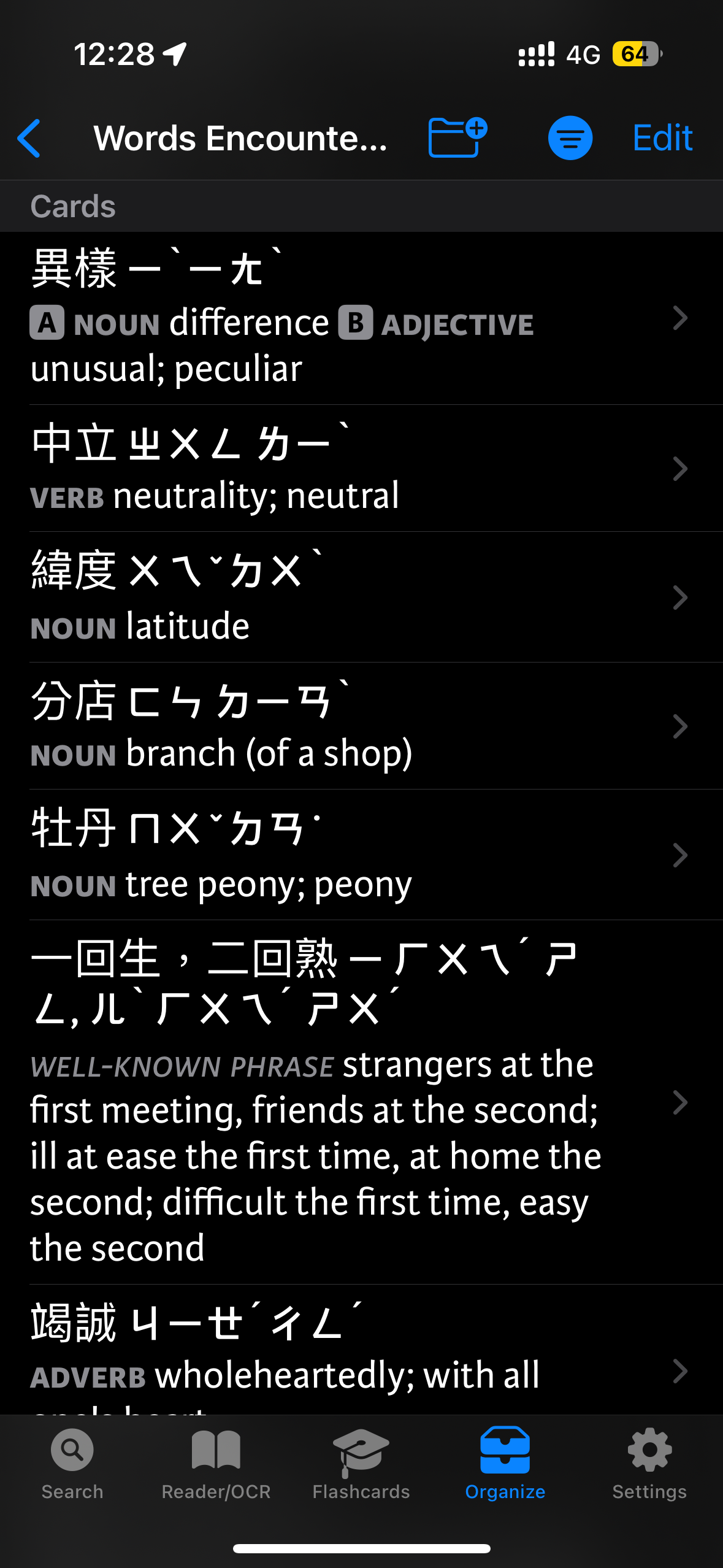Open the sort and filter options

(570, 138)
